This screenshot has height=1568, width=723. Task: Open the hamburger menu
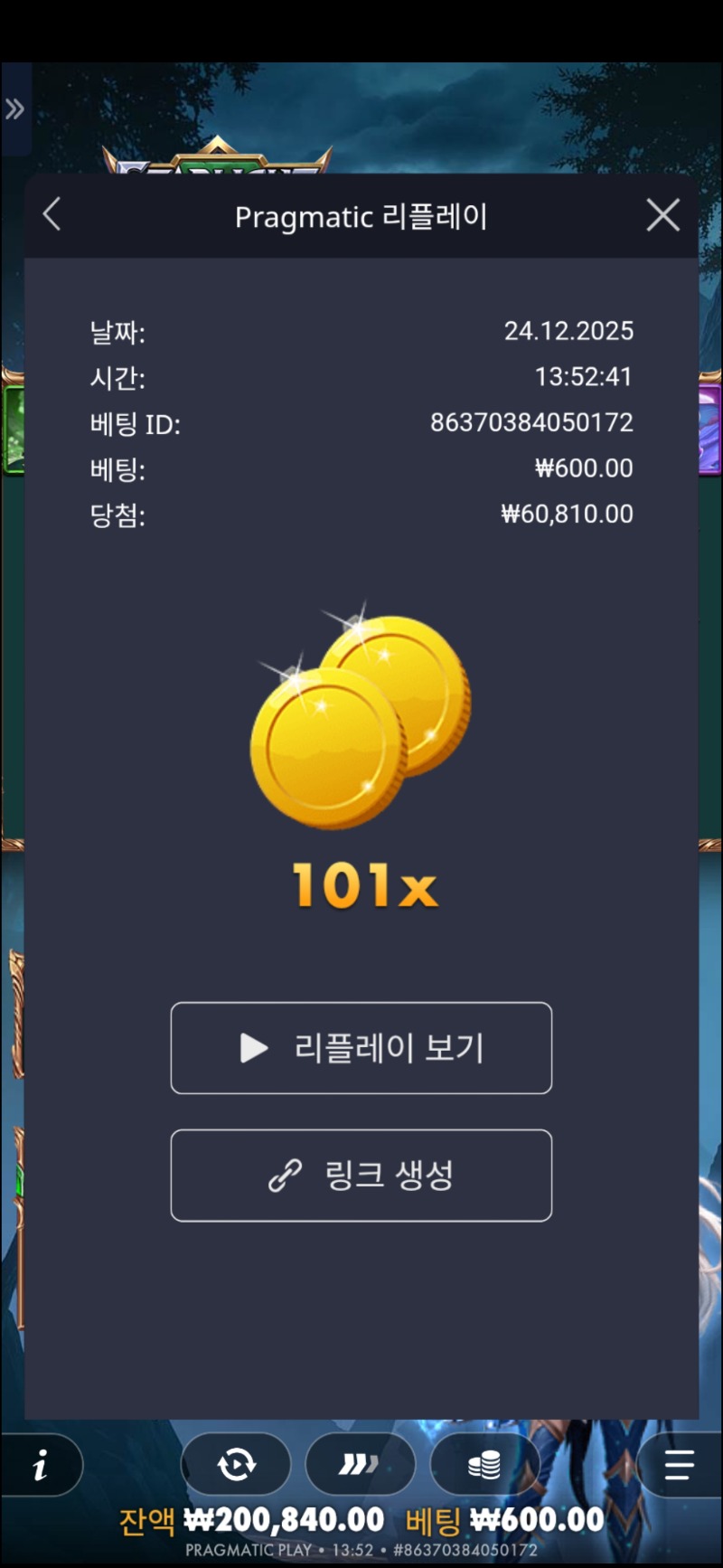click(x=678, y=1464)
